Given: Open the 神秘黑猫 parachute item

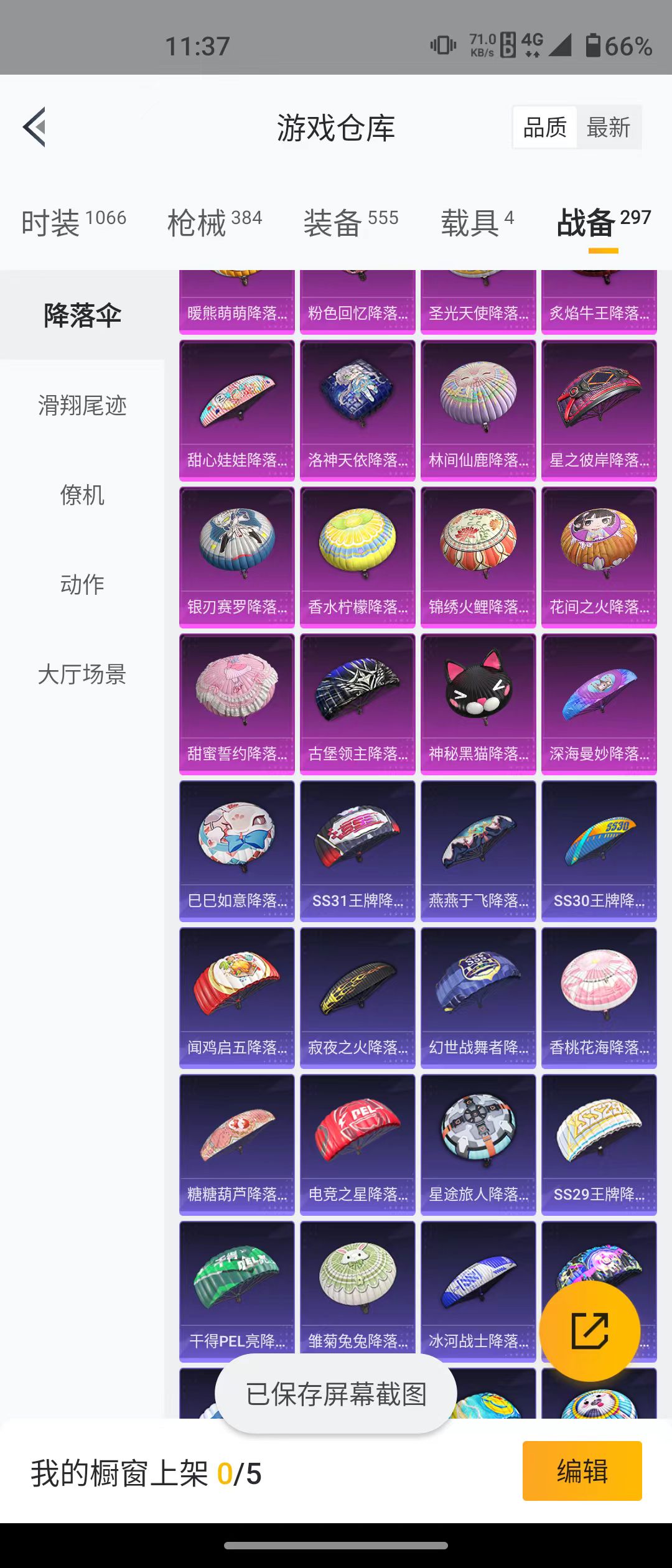Looking at the screenshot, I should (478, 704).
